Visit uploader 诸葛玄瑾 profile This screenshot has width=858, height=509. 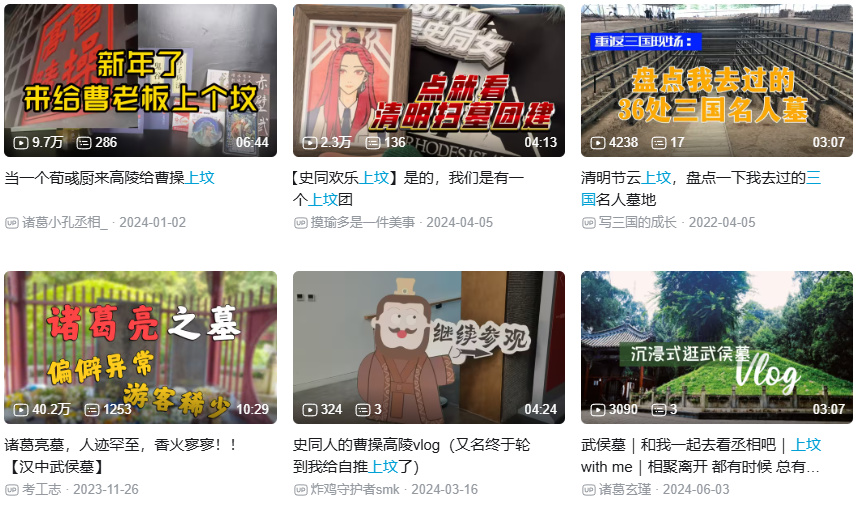coord(625,489)
